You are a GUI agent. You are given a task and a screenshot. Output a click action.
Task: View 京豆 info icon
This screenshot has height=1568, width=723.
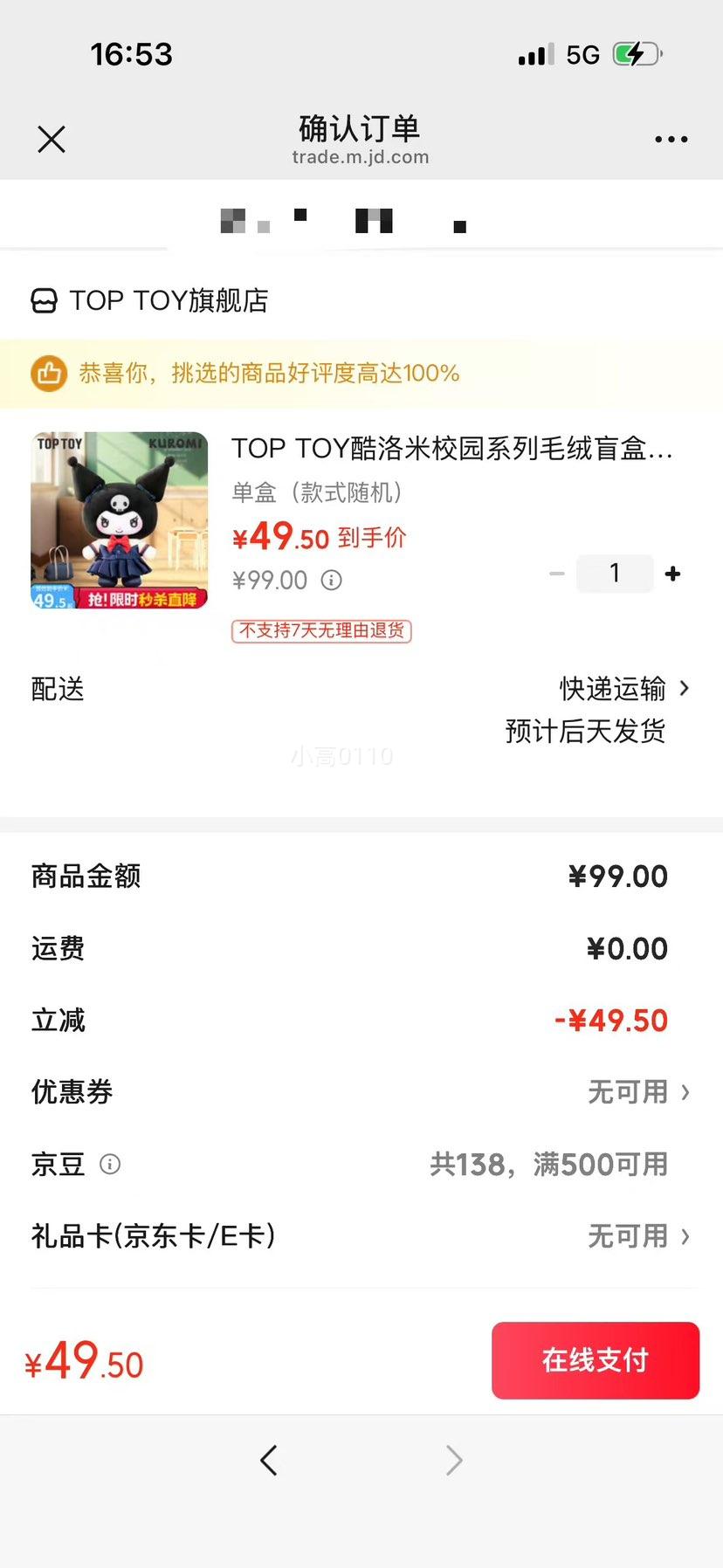[110, 1164]
